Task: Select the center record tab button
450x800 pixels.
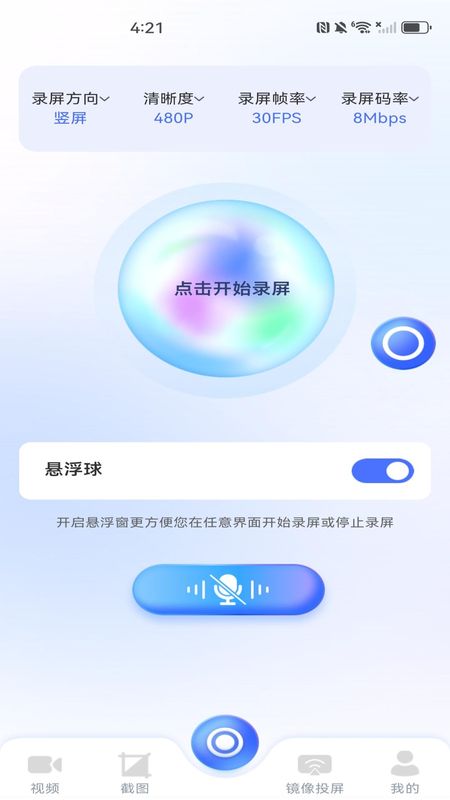Action: pos(224,742)
